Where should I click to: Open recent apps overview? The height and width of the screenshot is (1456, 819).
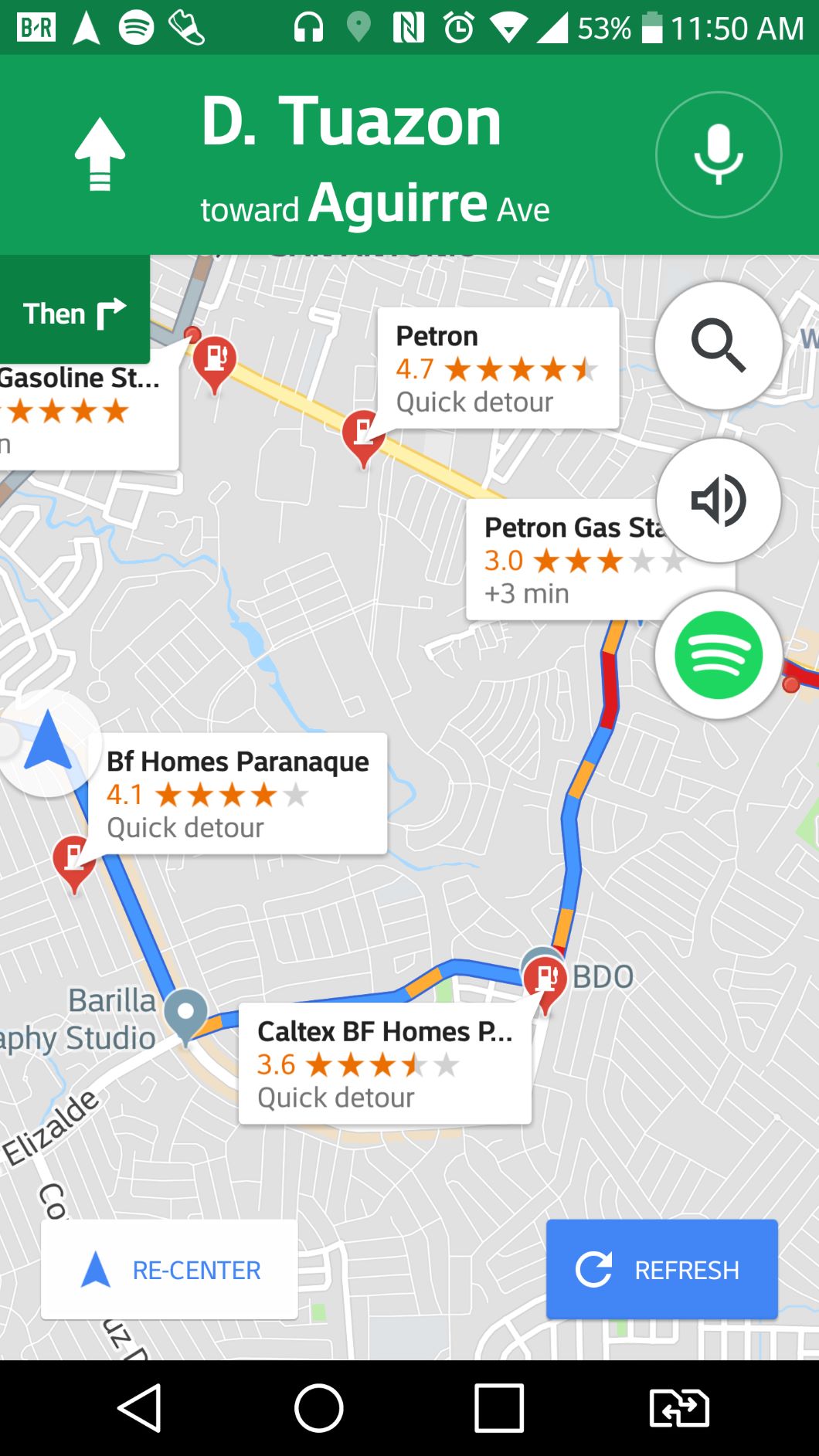(499, 1408)
